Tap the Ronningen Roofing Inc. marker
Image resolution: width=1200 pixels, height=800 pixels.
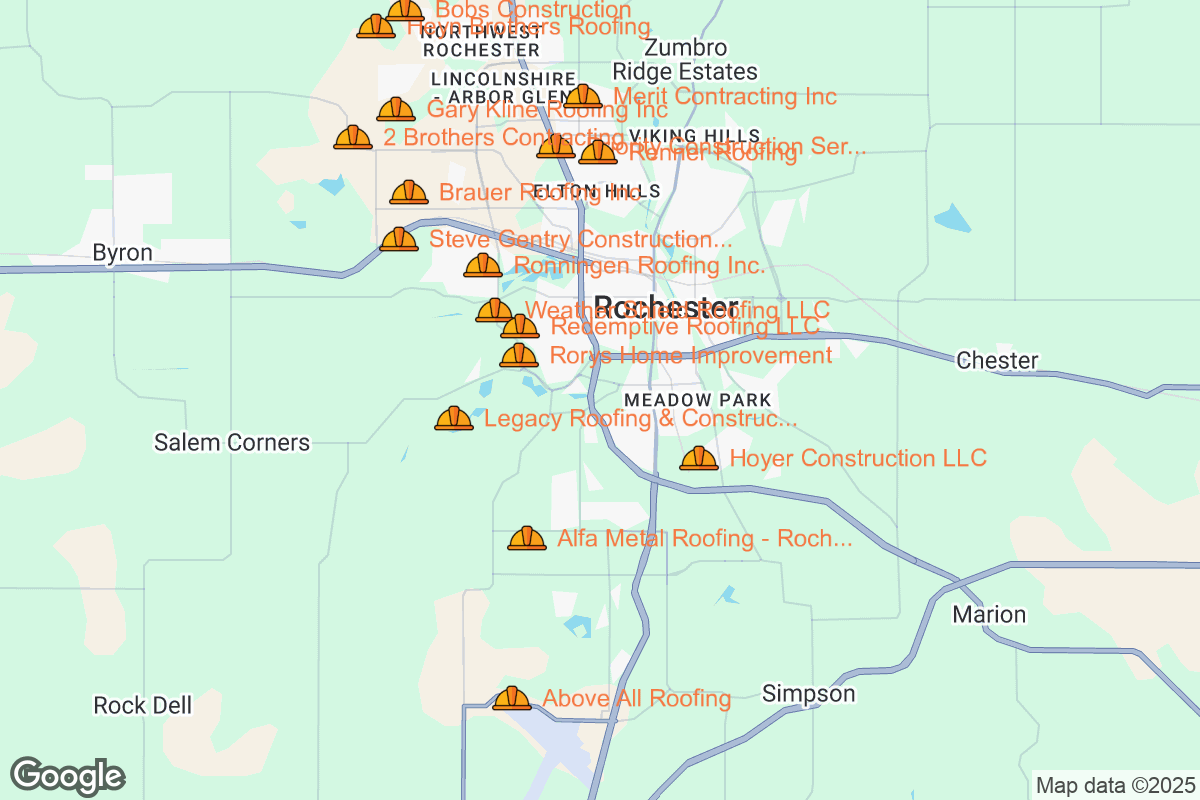click(x=483, y=266)
